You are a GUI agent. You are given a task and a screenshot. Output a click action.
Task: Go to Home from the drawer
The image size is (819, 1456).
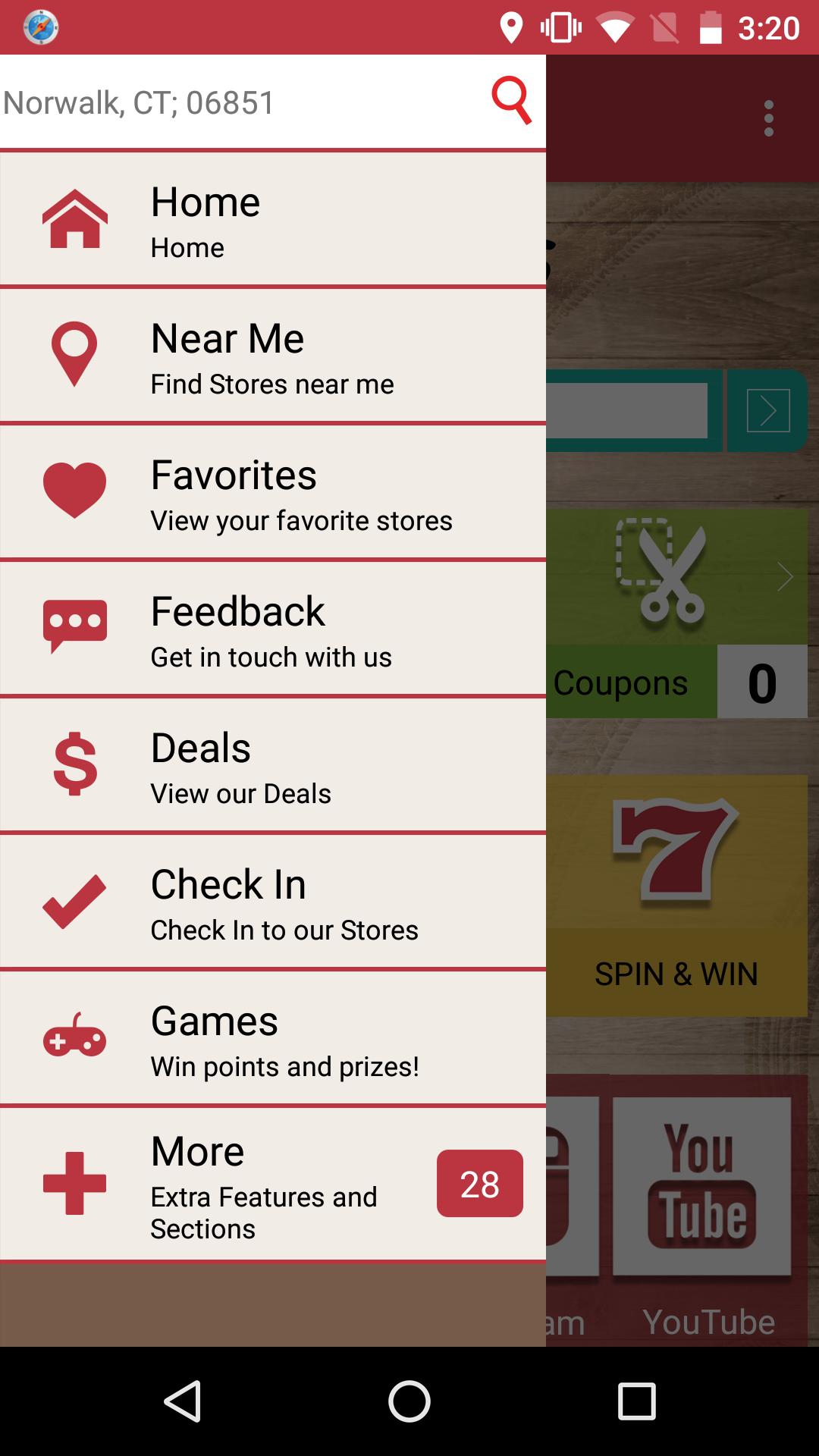273,219
